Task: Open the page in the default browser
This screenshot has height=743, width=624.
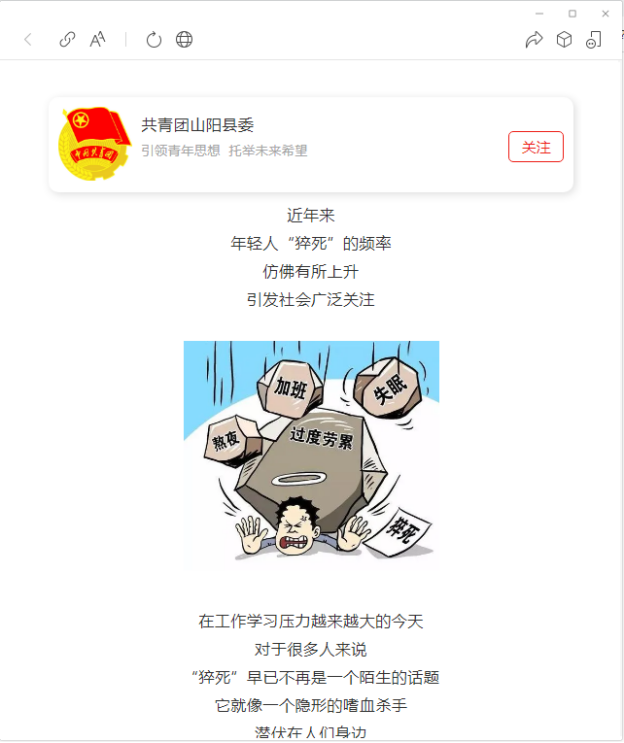Action: (184, 40)
